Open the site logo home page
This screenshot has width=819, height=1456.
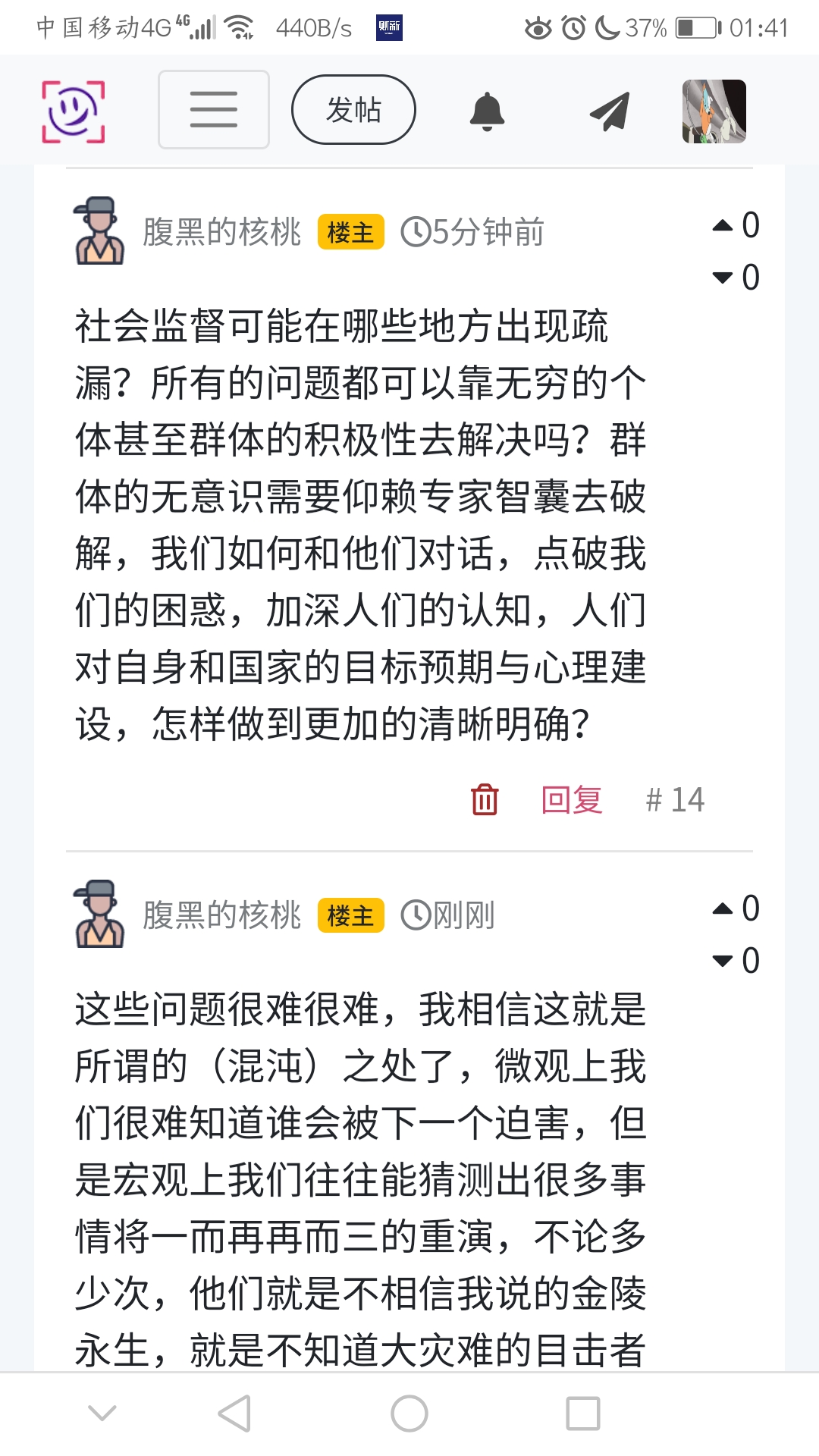point(73,111)
